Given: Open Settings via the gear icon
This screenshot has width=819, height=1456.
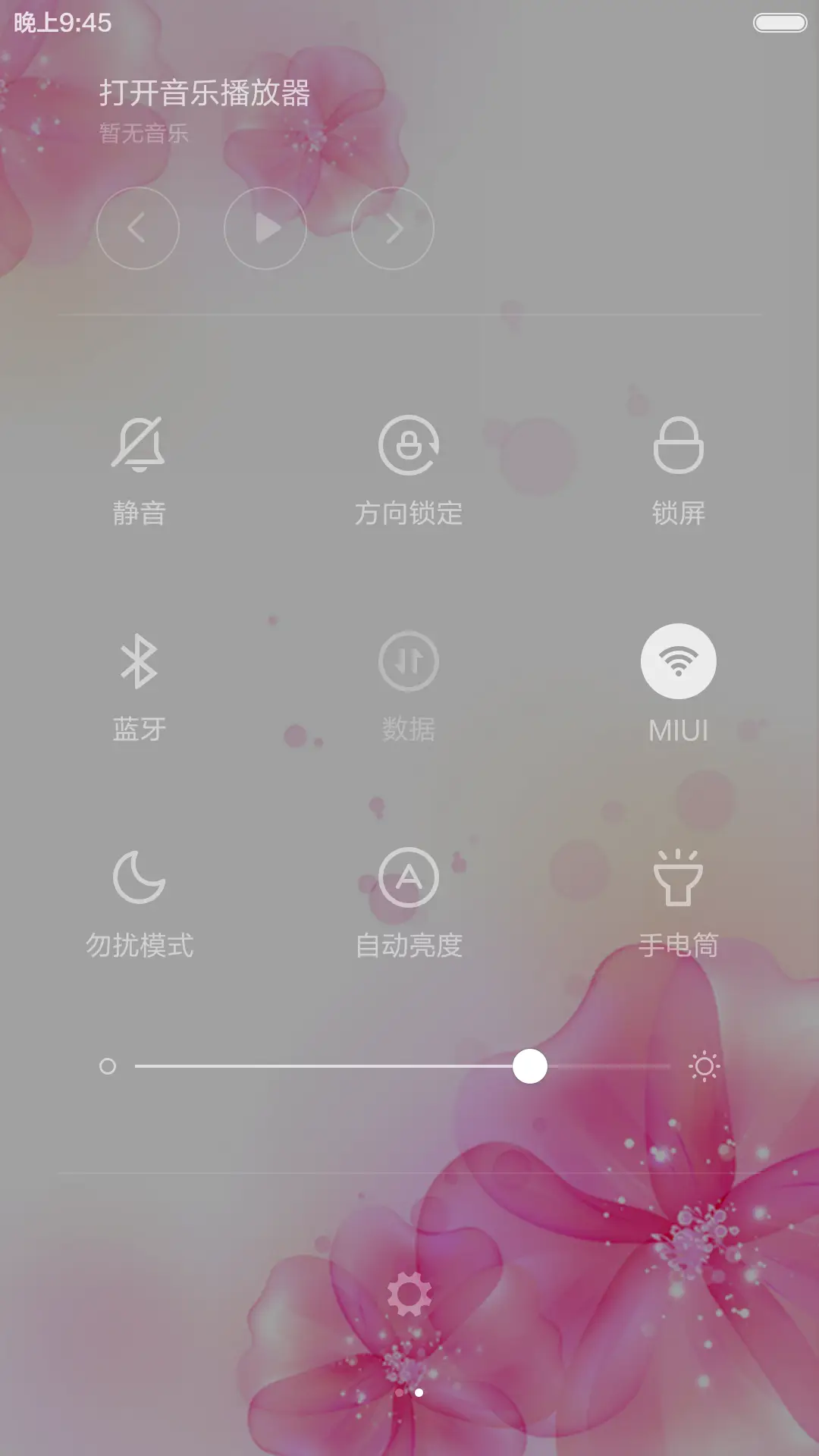Looking at the screenshot, I should [x=409, y=1292].
